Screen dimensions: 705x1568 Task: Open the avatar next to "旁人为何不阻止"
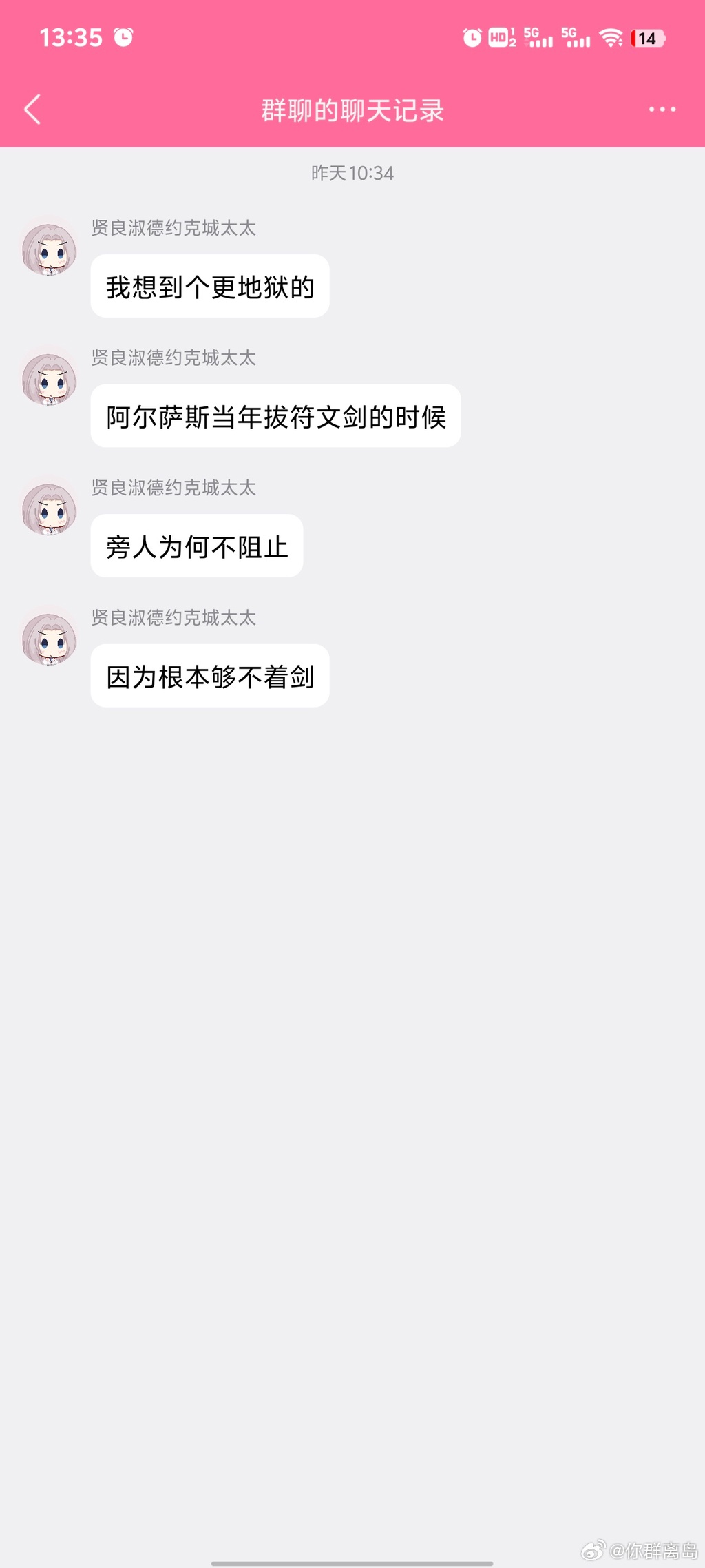click(x=49, y=509)
